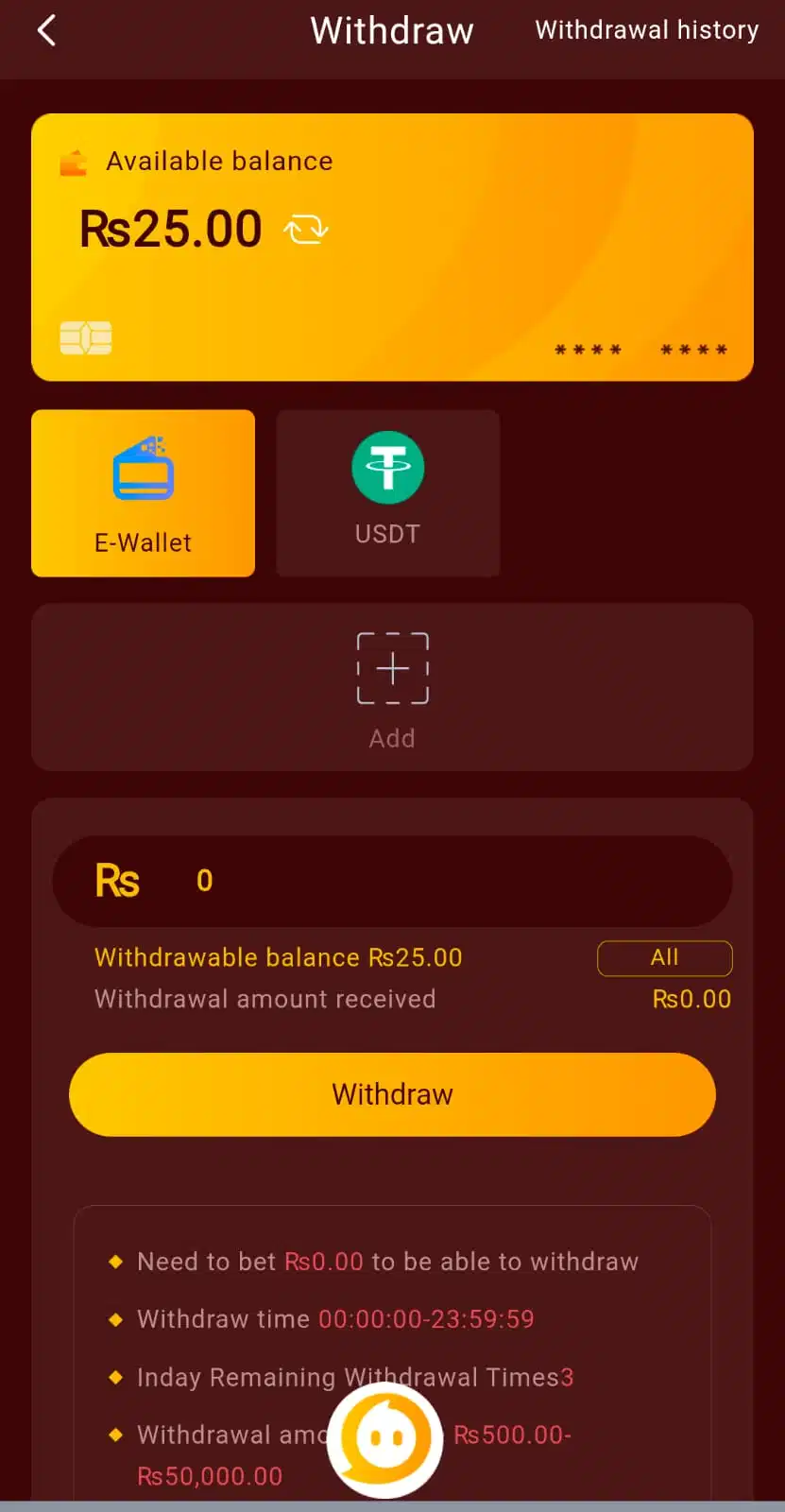Switch to USDT withdrawal method
This screenshot has width=785, height=1512.
pyautogui.click(x=387, y=492)
